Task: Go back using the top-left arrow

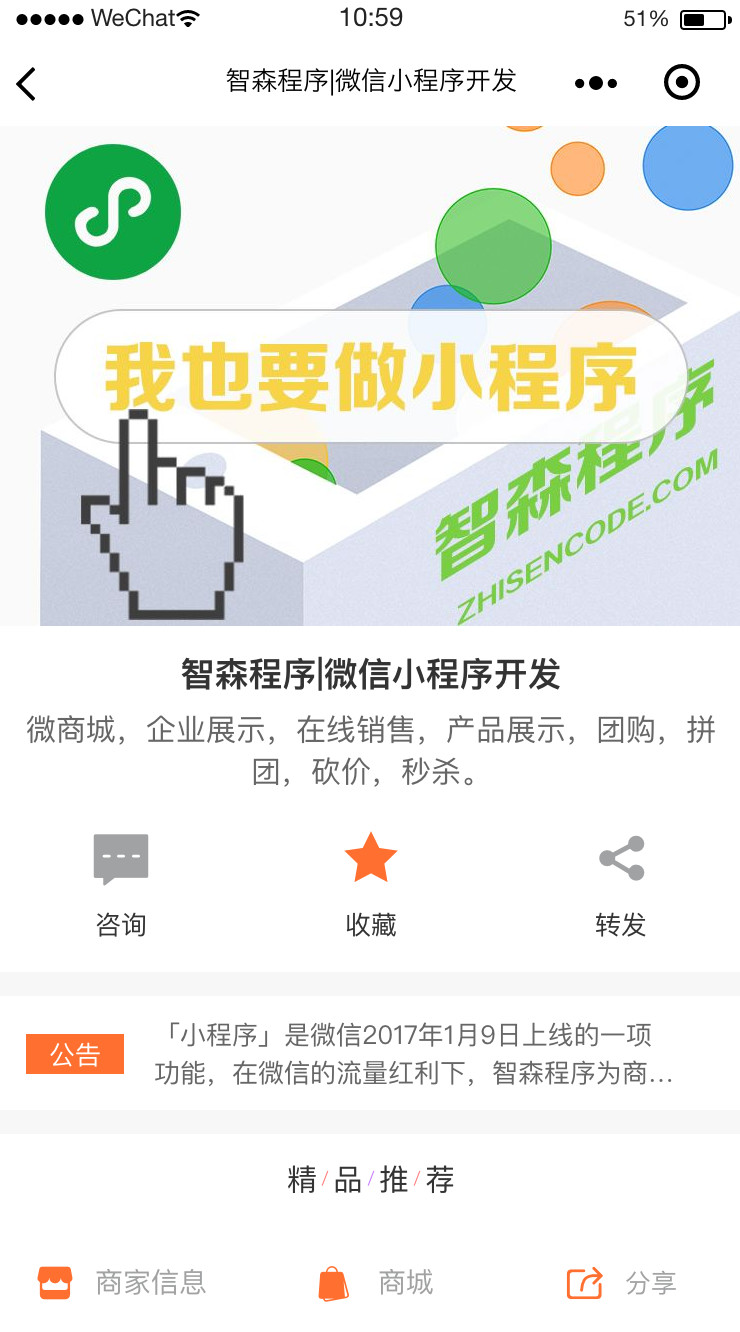Action: click(x=27, y=84)
